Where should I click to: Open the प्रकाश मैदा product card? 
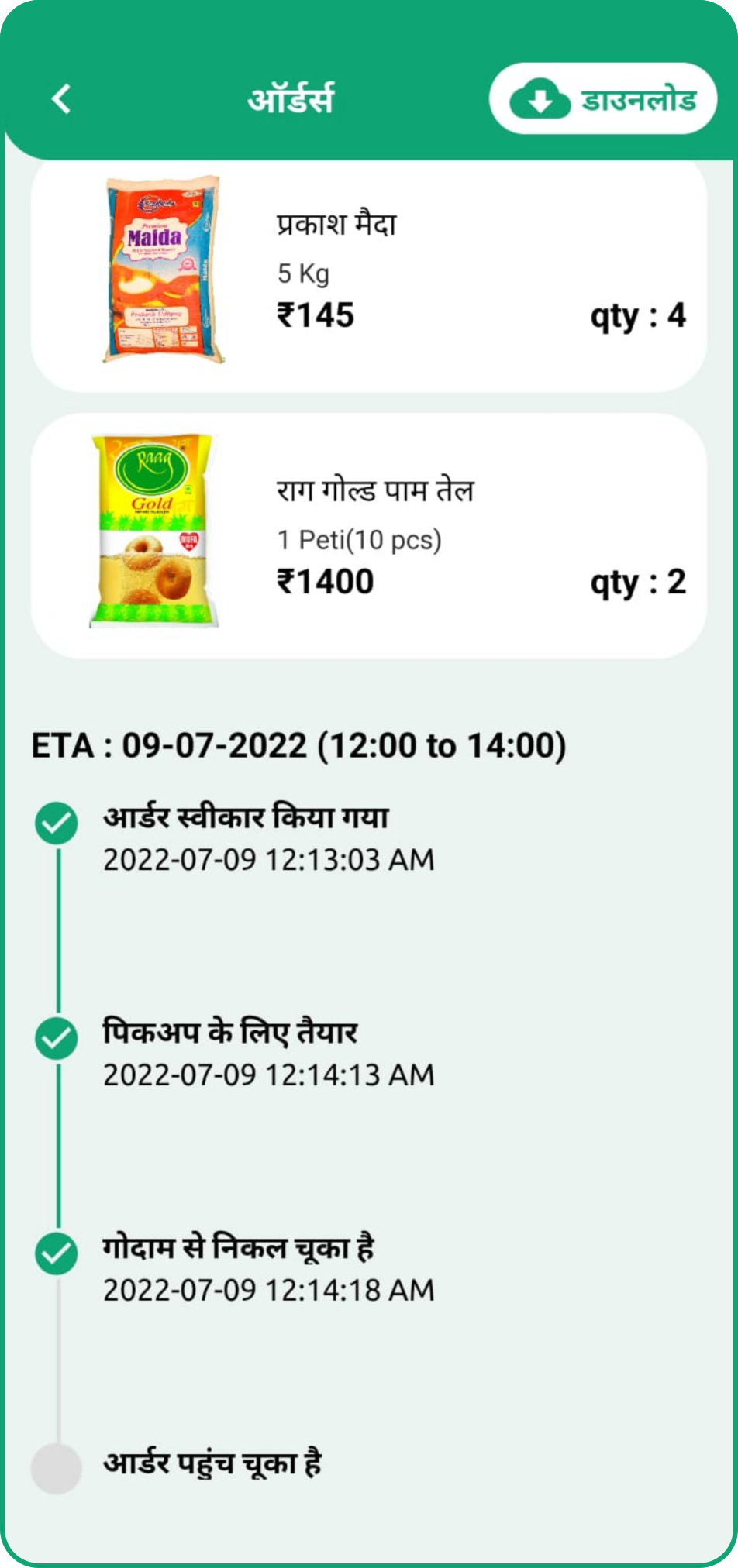pos(369,275)
